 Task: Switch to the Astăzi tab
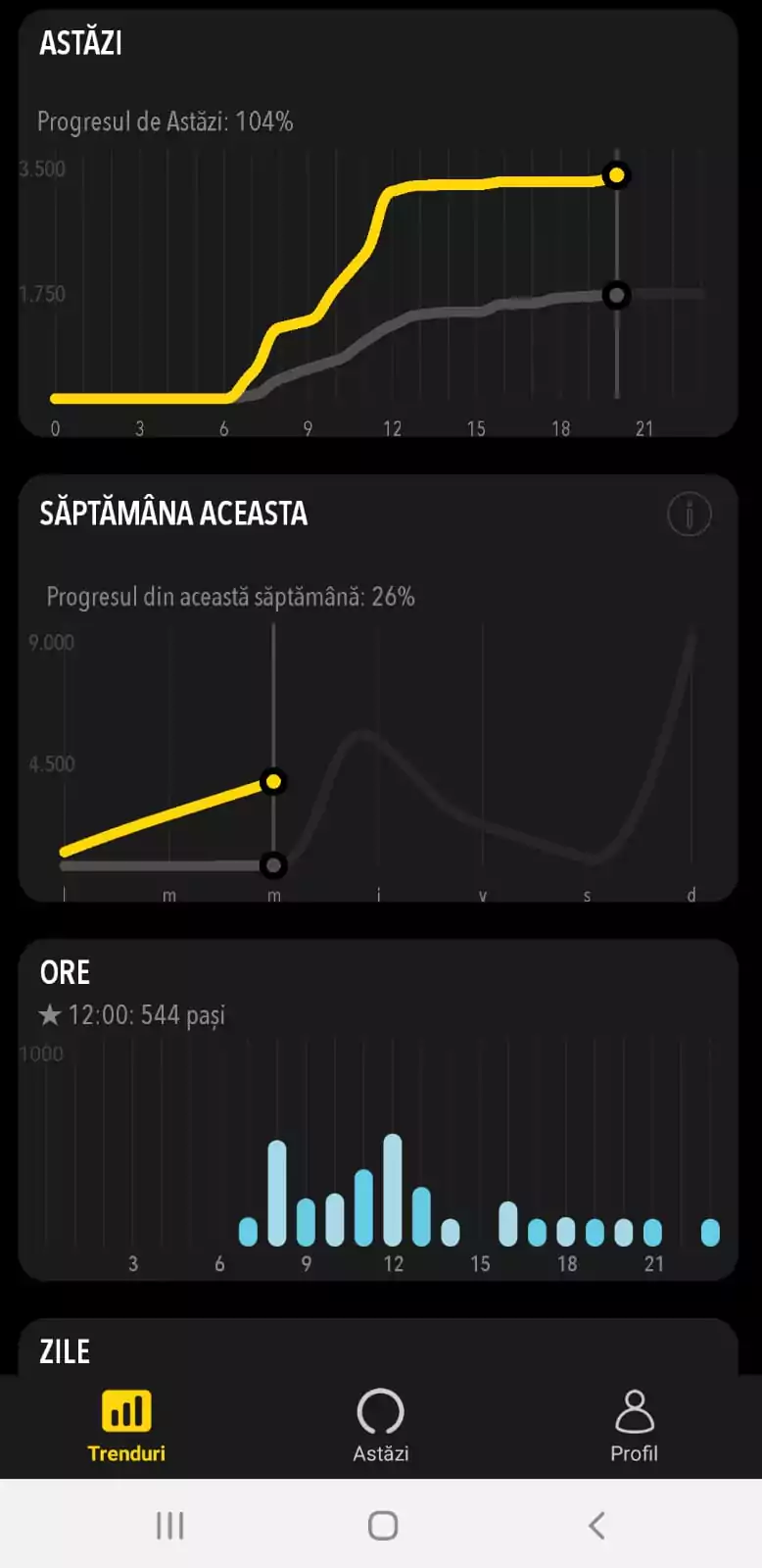click(381, 1426)
